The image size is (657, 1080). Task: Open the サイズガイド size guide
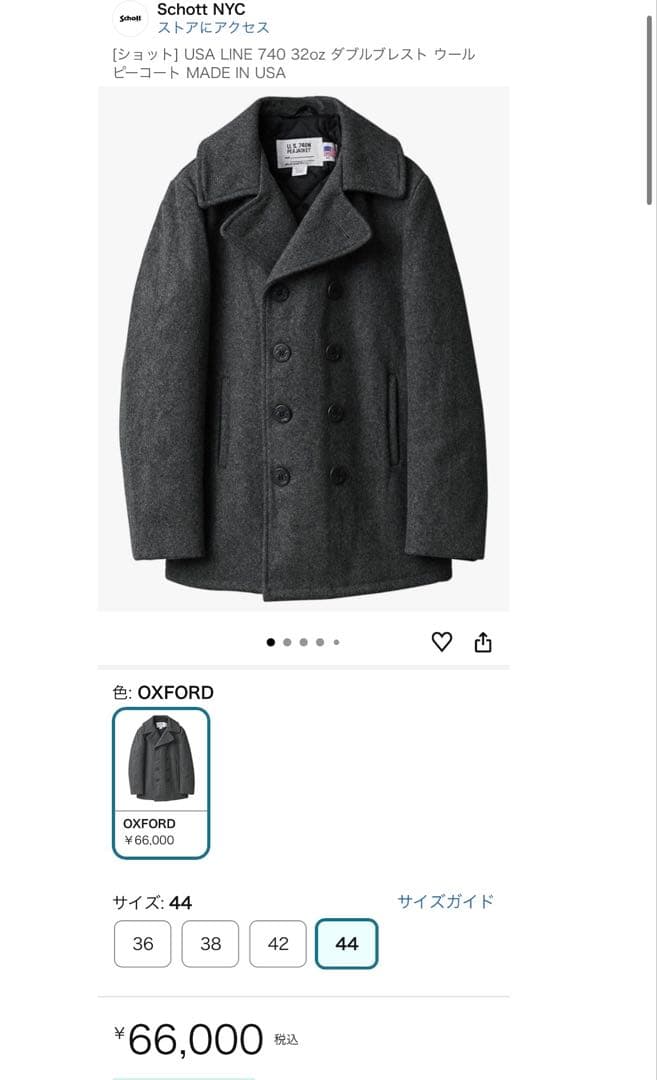click(445, 901)
